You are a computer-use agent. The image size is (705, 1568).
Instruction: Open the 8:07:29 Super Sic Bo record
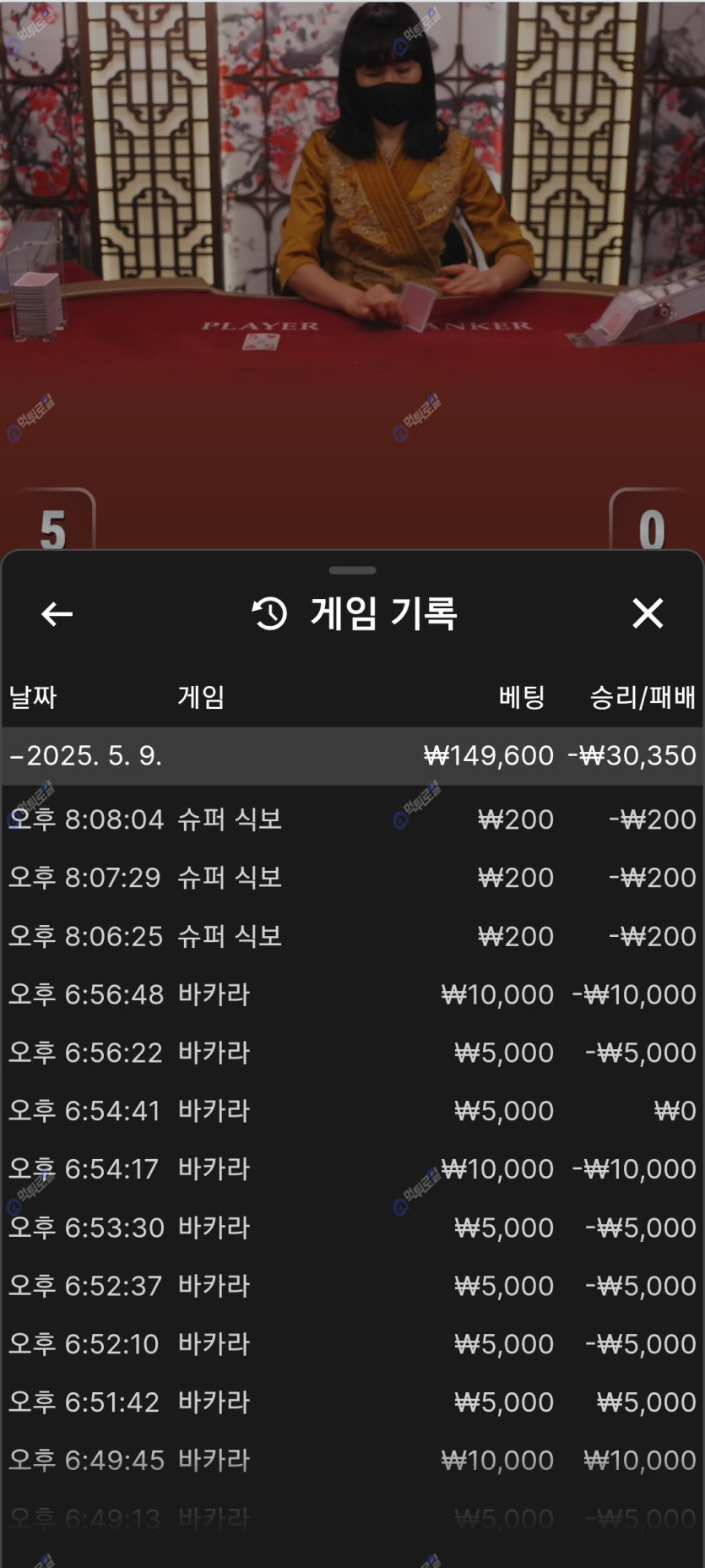tap(352, 877)
